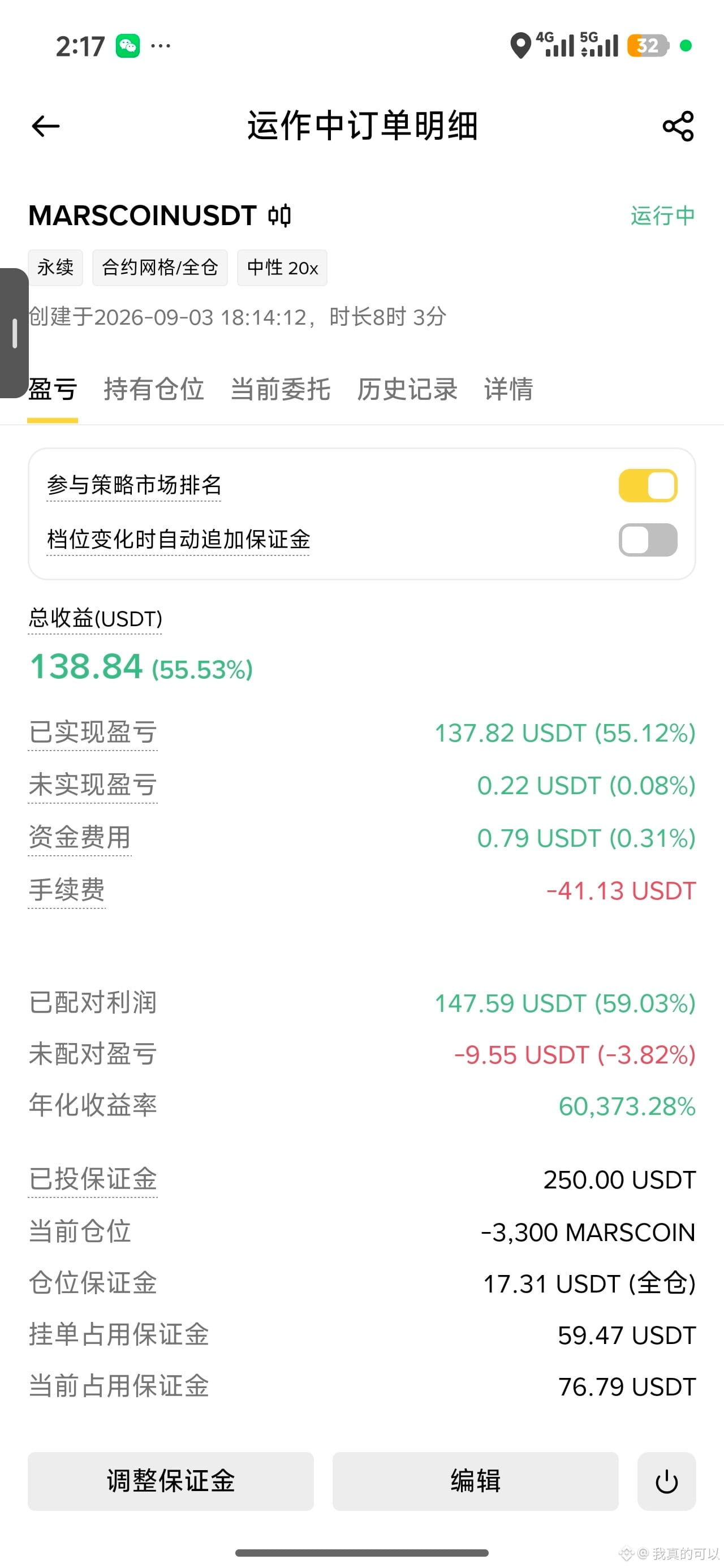Show explanation for 已实现盈亏
This screenshot has height=1568, width=724.
pyautogui.click(x=93, y=733)
